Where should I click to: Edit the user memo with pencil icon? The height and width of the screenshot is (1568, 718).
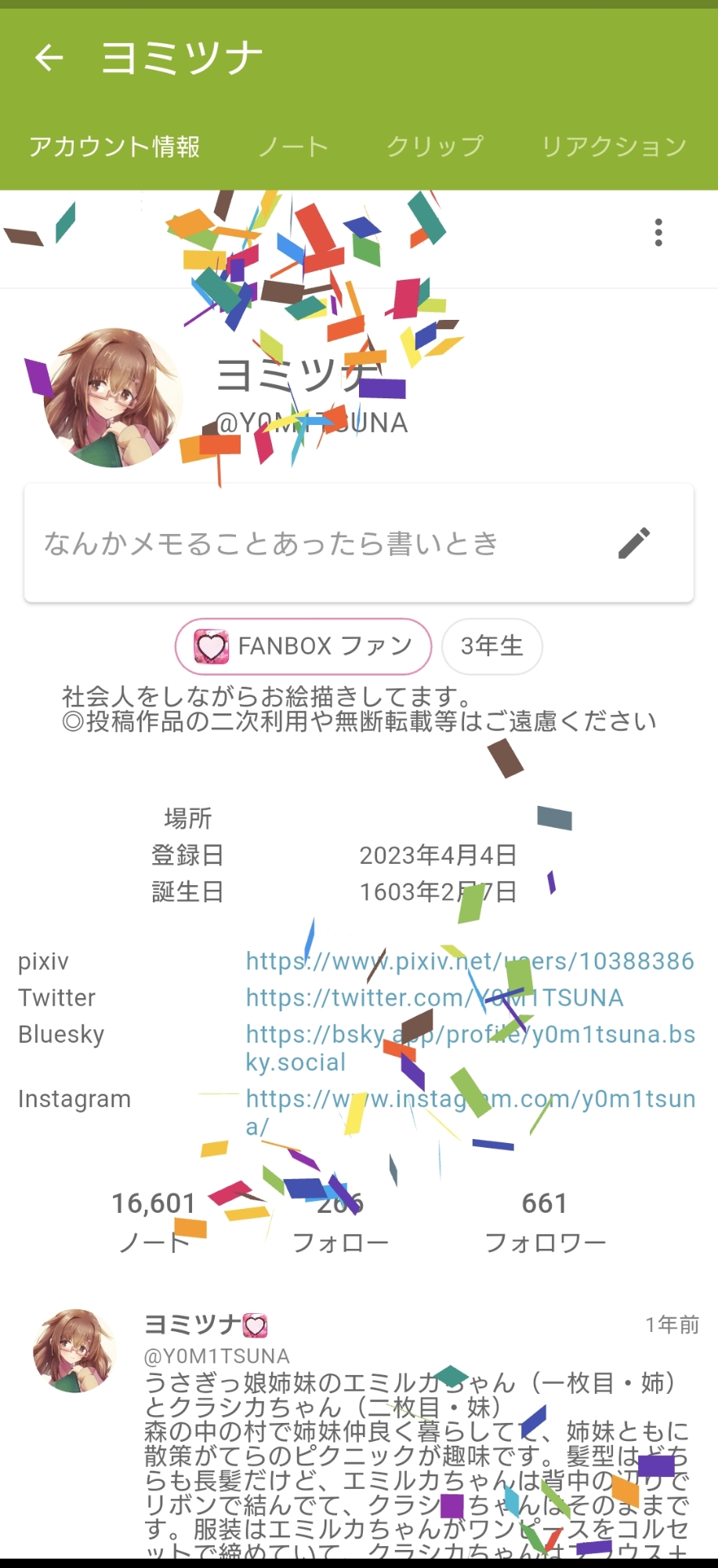pyautogui.click(x=633, y=543)
